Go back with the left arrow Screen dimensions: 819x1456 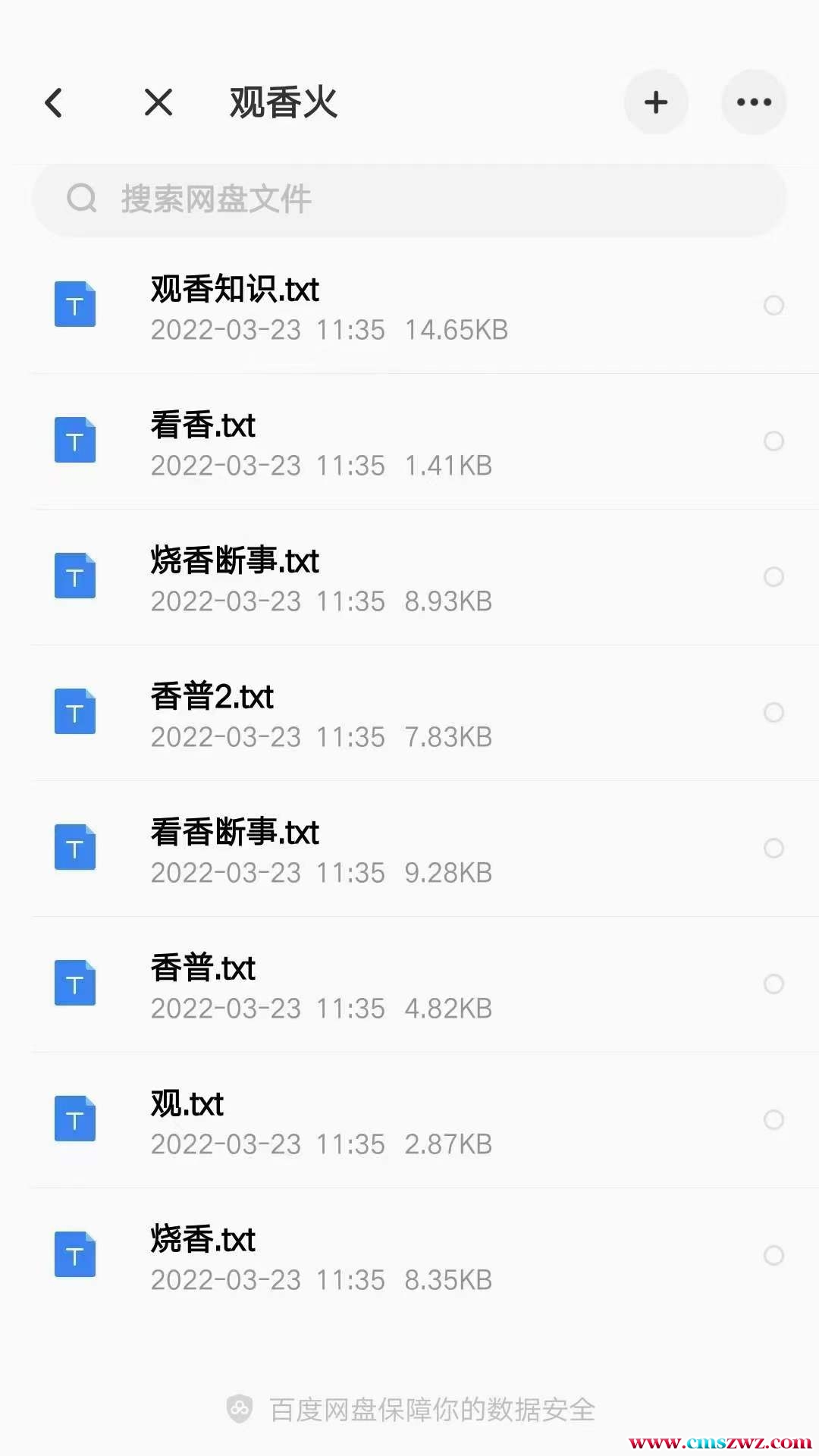click(x=53, y=102)
